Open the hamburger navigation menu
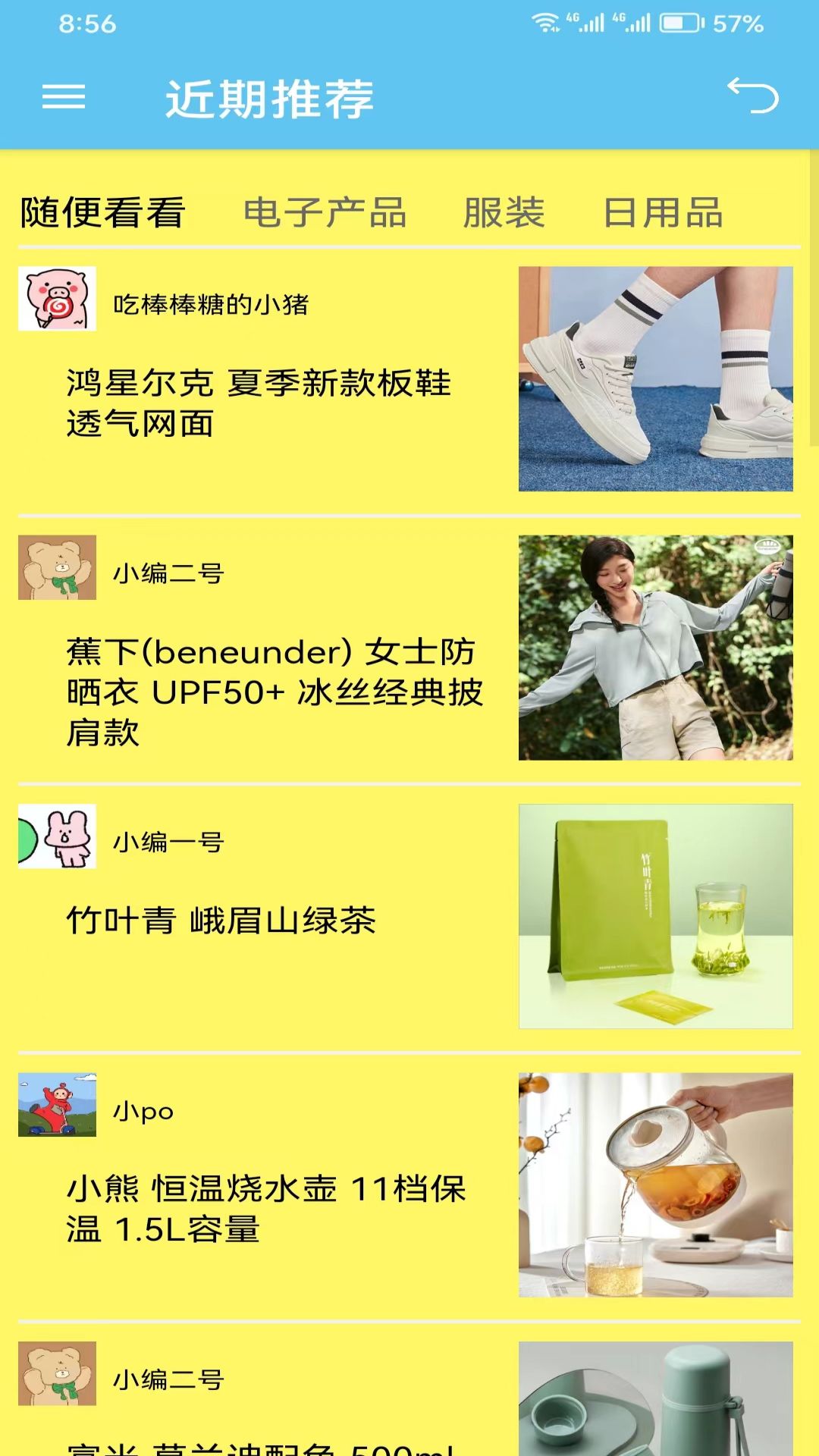Image resolution: width=819 pixels, height=1456 pixels. [64, 97]
